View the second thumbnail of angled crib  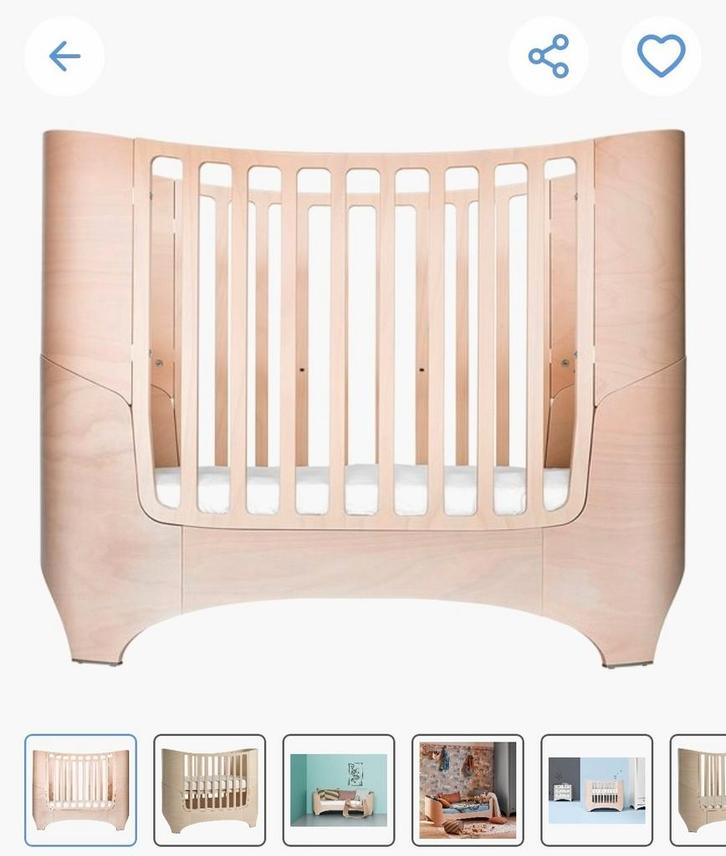click(x=209, y=790)
